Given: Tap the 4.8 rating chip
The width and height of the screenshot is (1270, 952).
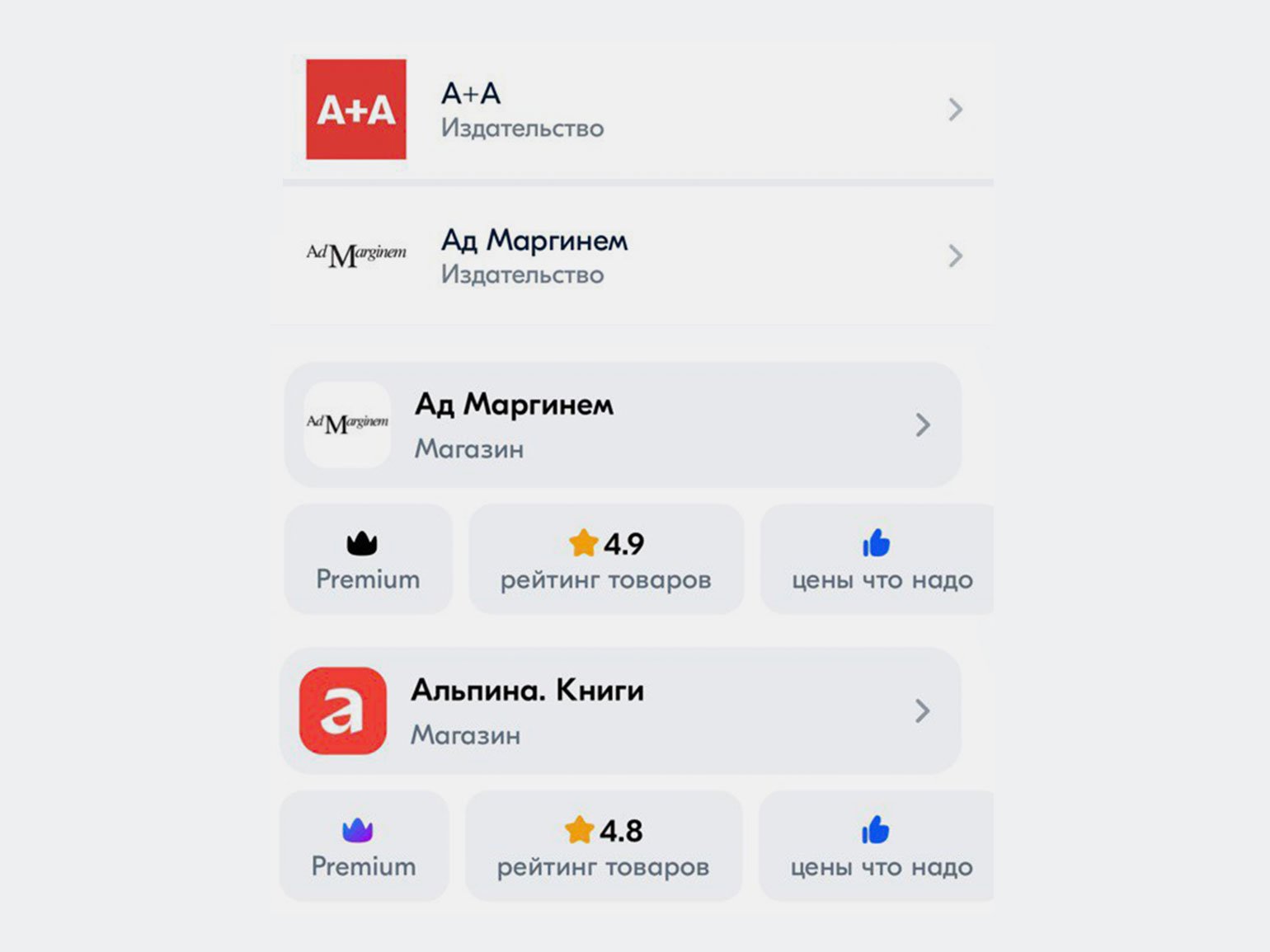Looking at the screenshot, I should [x=603, y=846].
